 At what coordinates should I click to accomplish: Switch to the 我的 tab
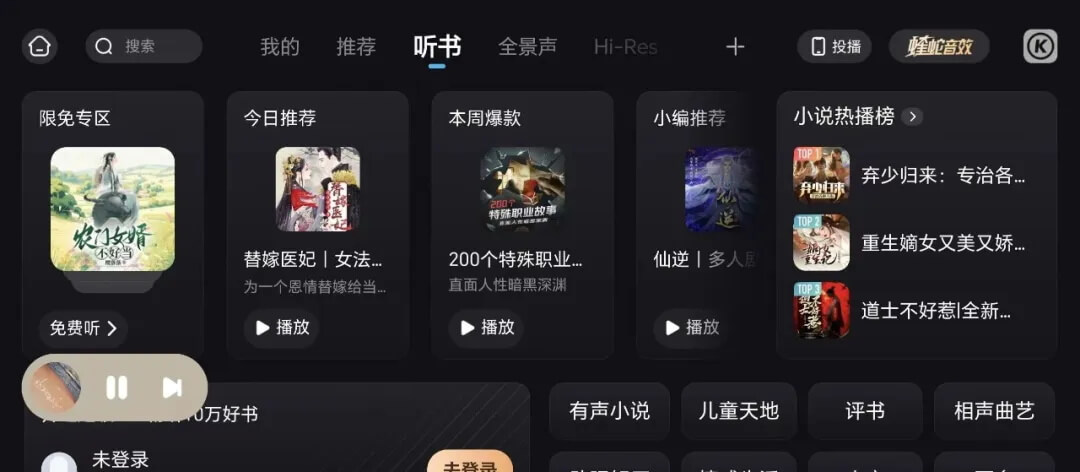[x=279, y=47]
